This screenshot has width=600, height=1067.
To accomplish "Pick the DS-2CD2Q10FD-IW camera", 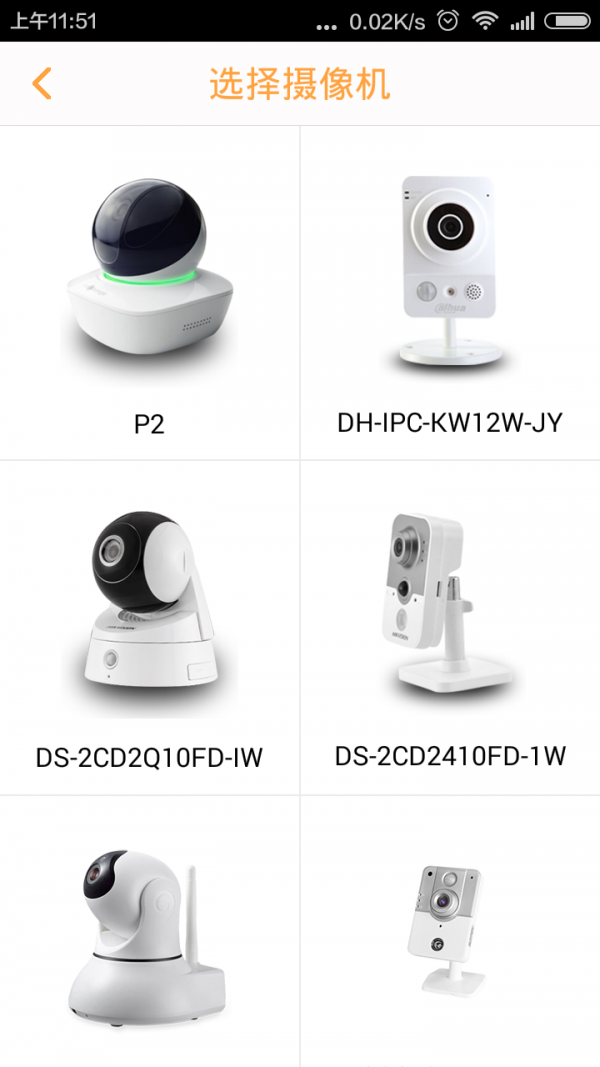I will click(149, 628).
